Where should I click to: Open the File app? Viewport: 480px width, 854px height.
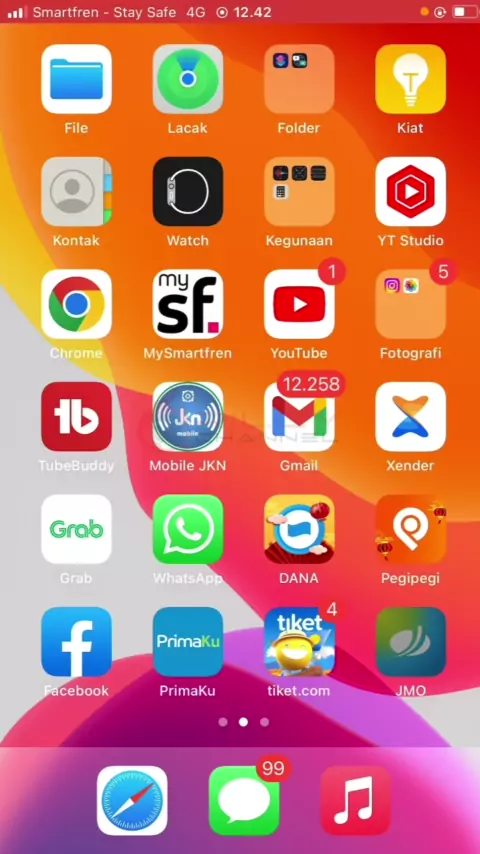click(76, 79)
